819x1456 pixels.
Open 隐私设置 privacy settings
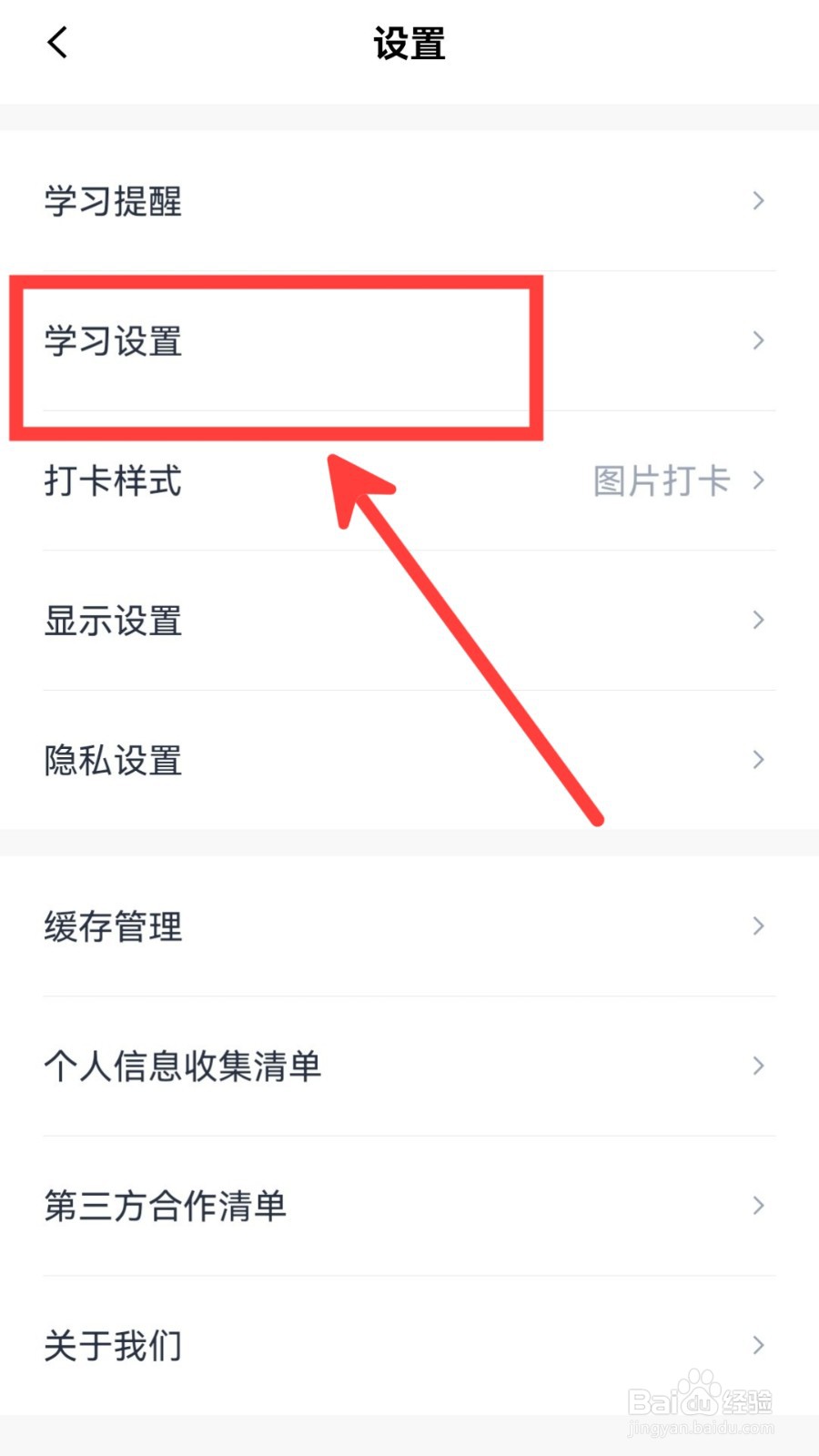(113, 760)
